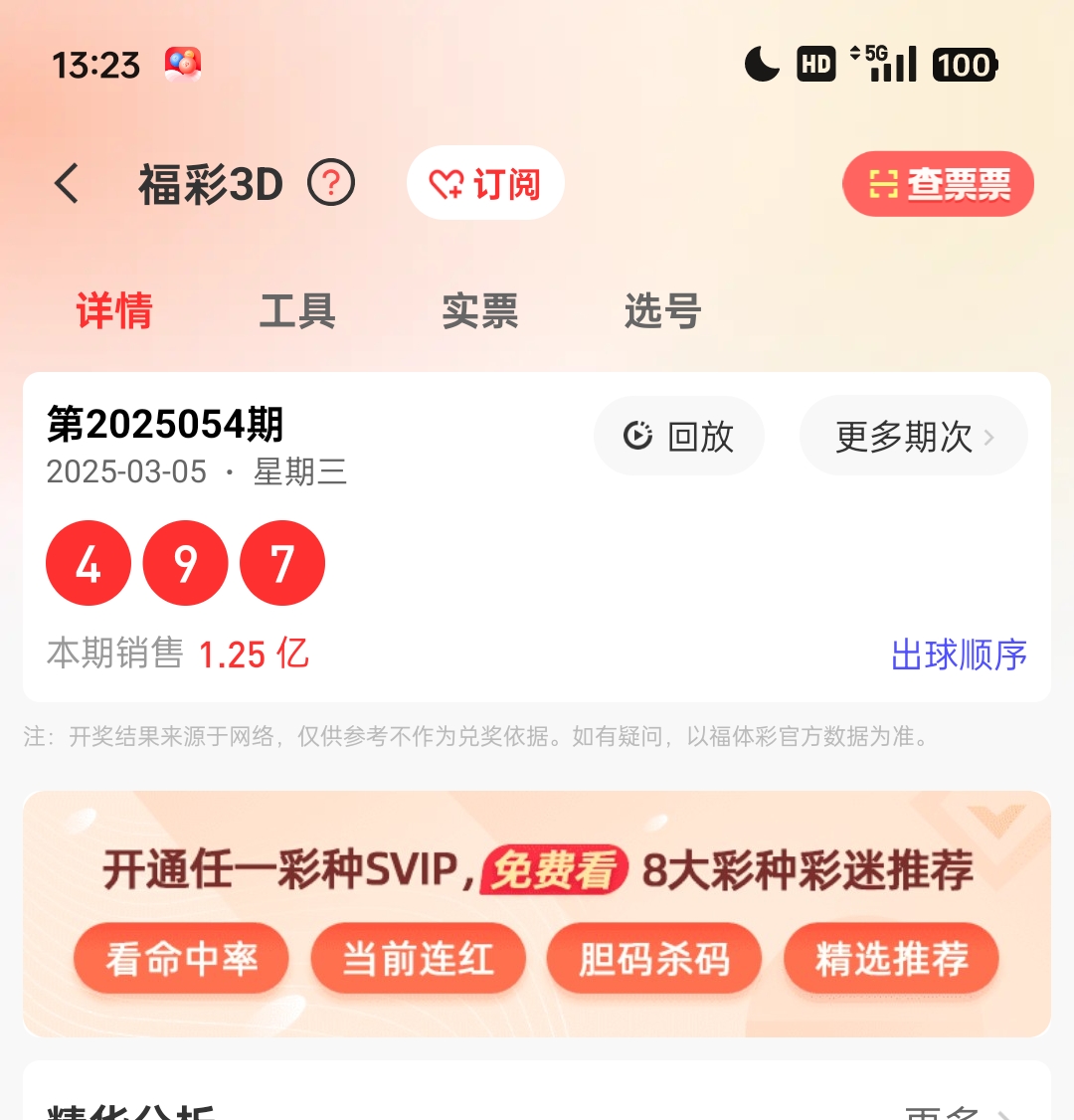This screenshot has height=1120, width=1074.
Task: Tap the dark mode moon icon in status bar
Action: pos(761,63)
